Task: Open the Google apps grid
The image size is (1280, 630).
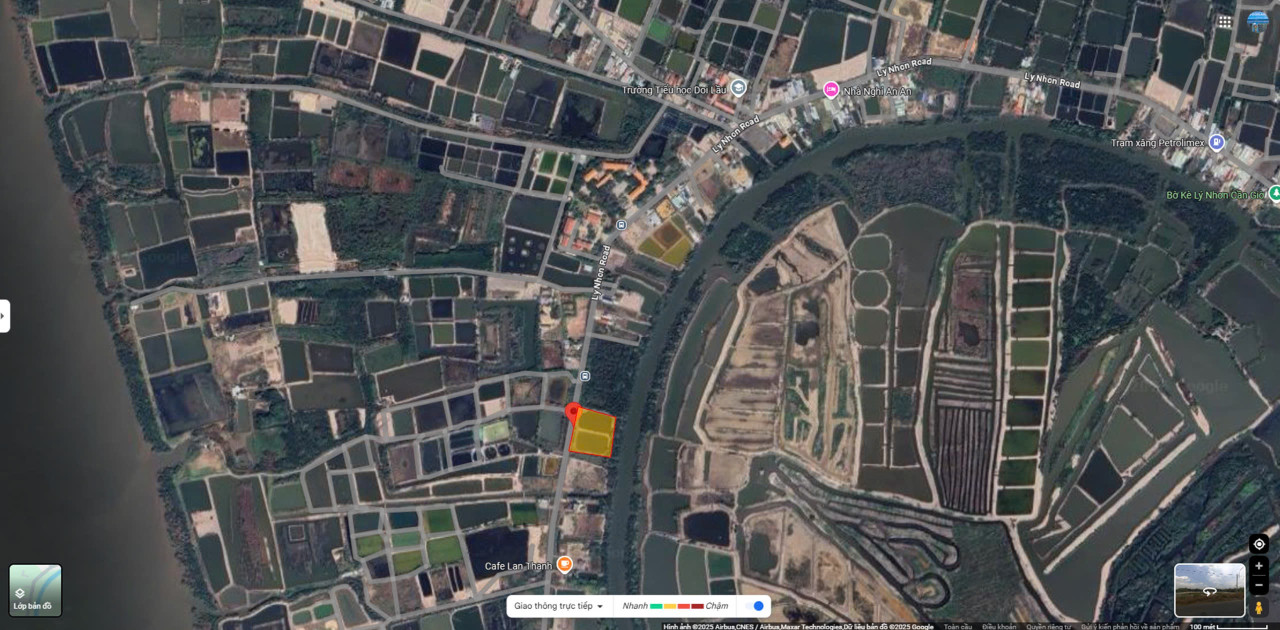Action: pos(1225,21)
